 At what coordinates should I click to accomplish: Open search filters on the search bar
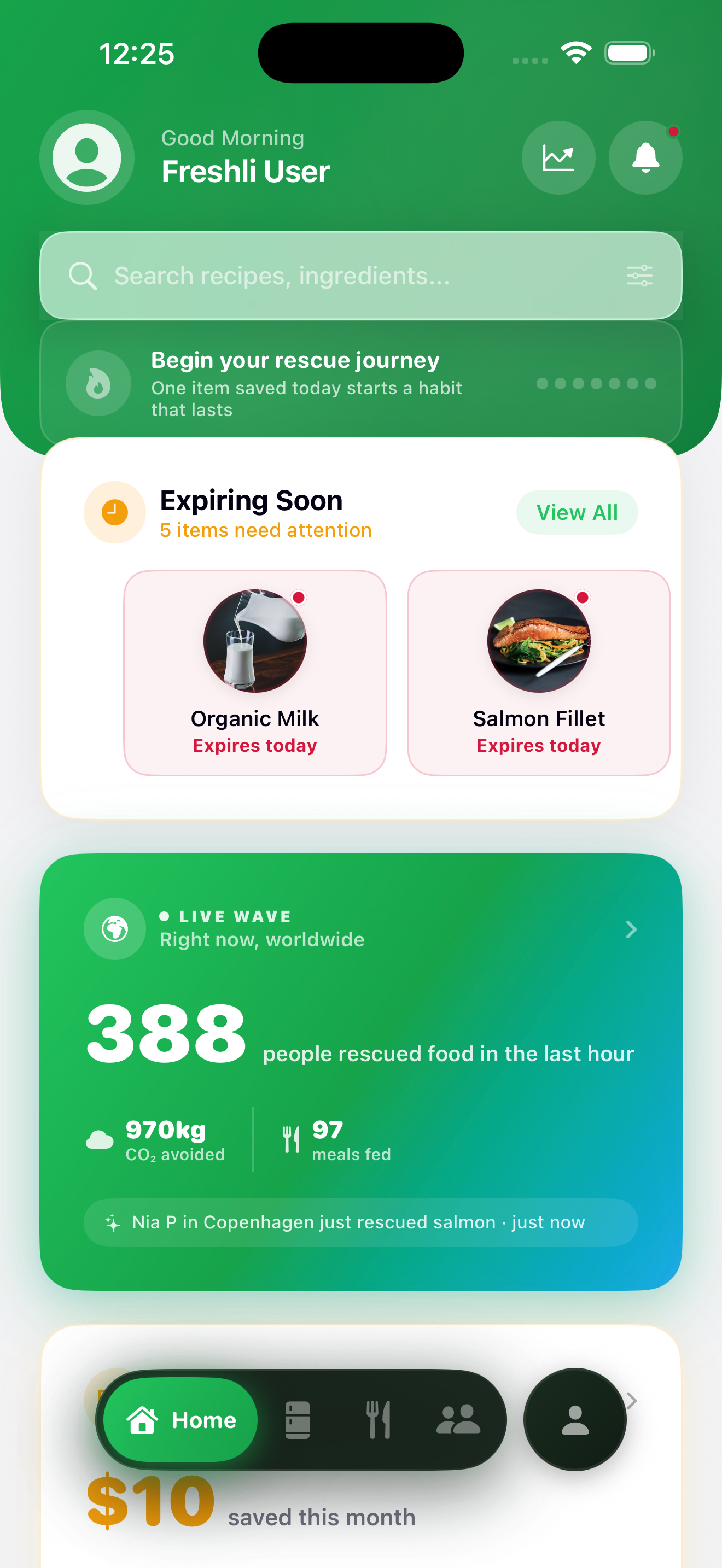click(640, 275)
